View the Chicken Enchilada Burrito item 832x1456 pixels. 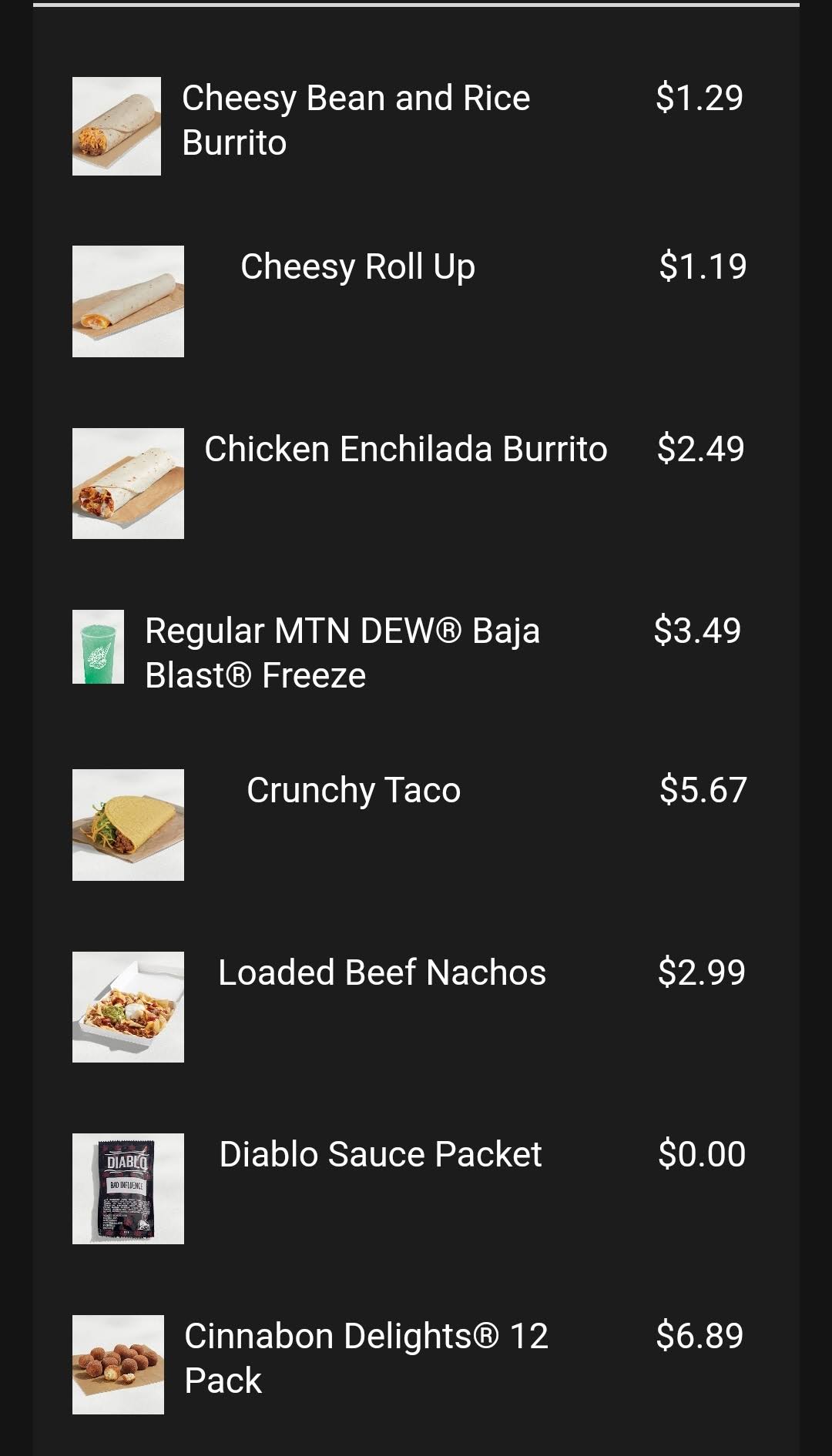405,450
